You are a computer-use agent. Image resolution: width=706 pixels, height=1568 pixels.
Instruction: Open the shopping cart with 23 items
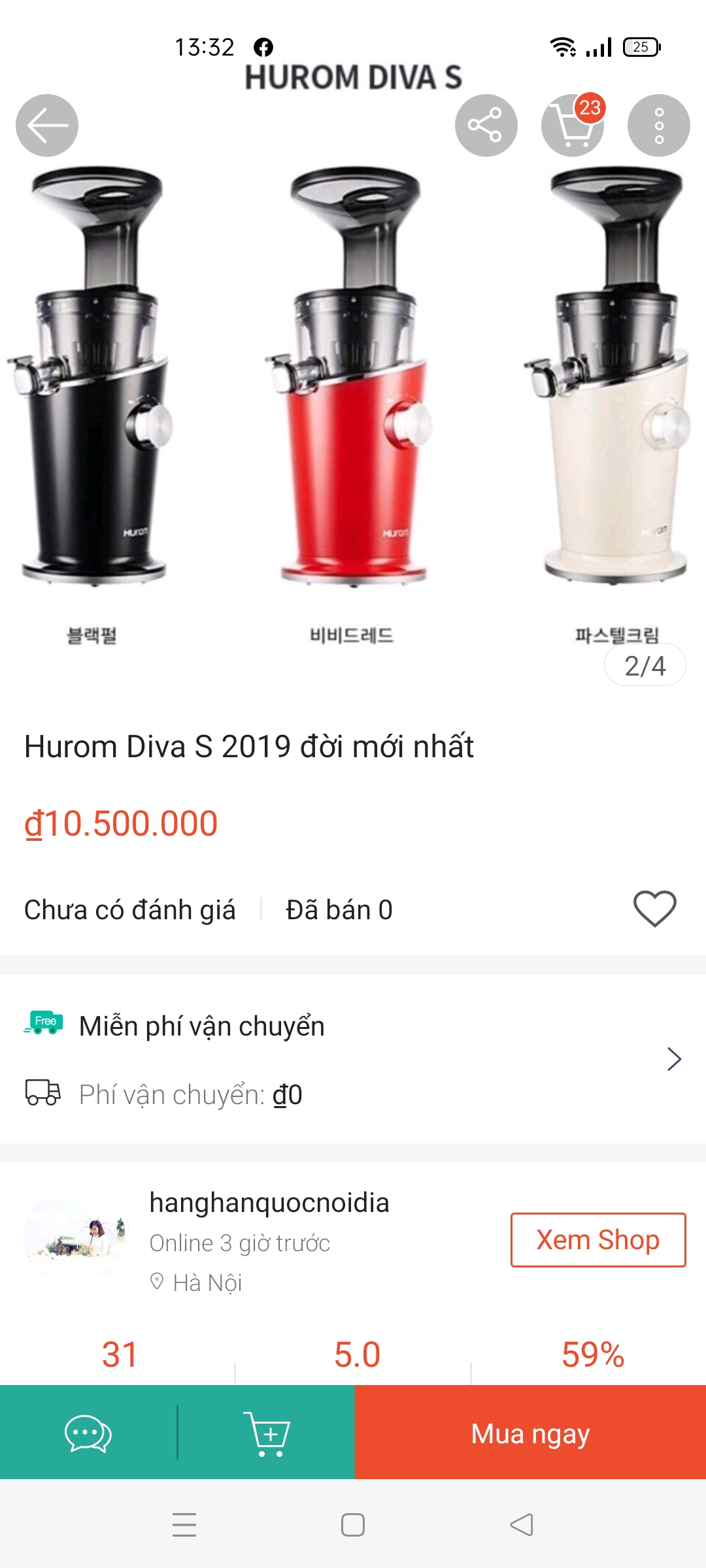pos(573,125)
